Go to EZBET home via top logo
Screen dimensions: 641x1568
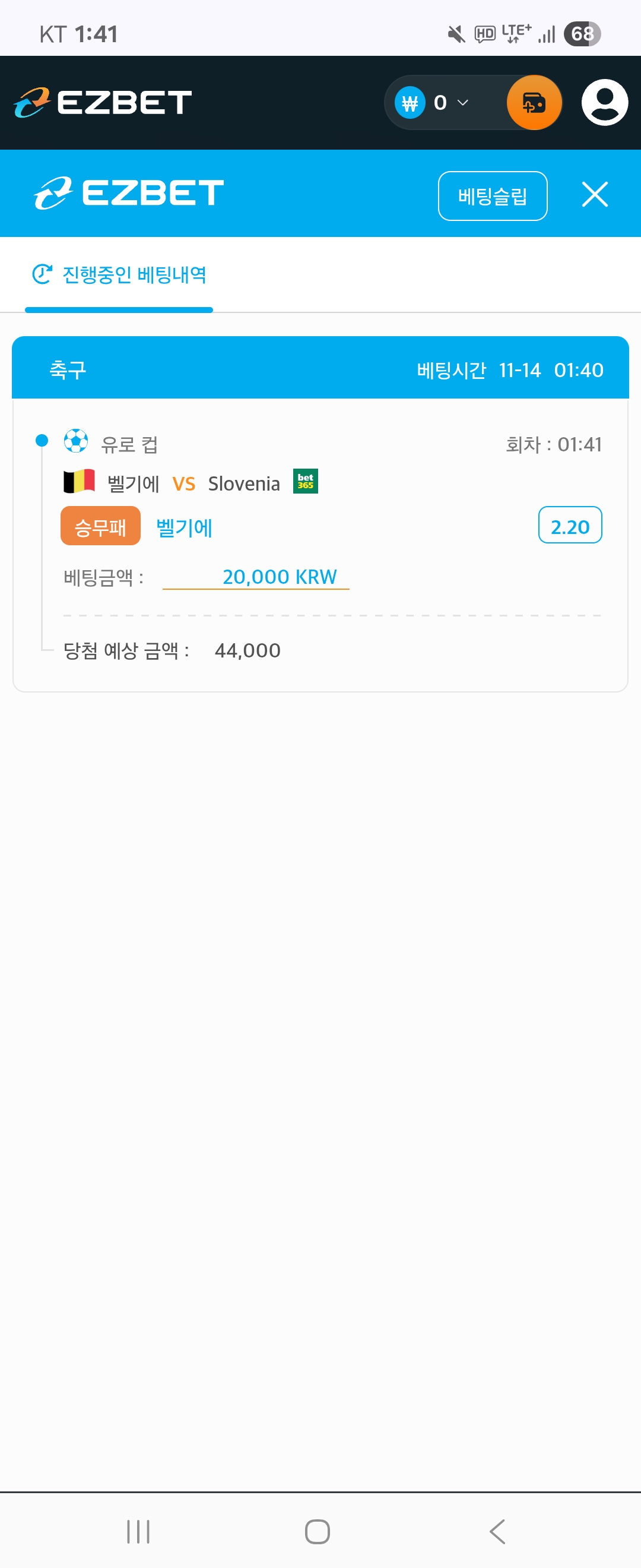[x=103, y=102]
